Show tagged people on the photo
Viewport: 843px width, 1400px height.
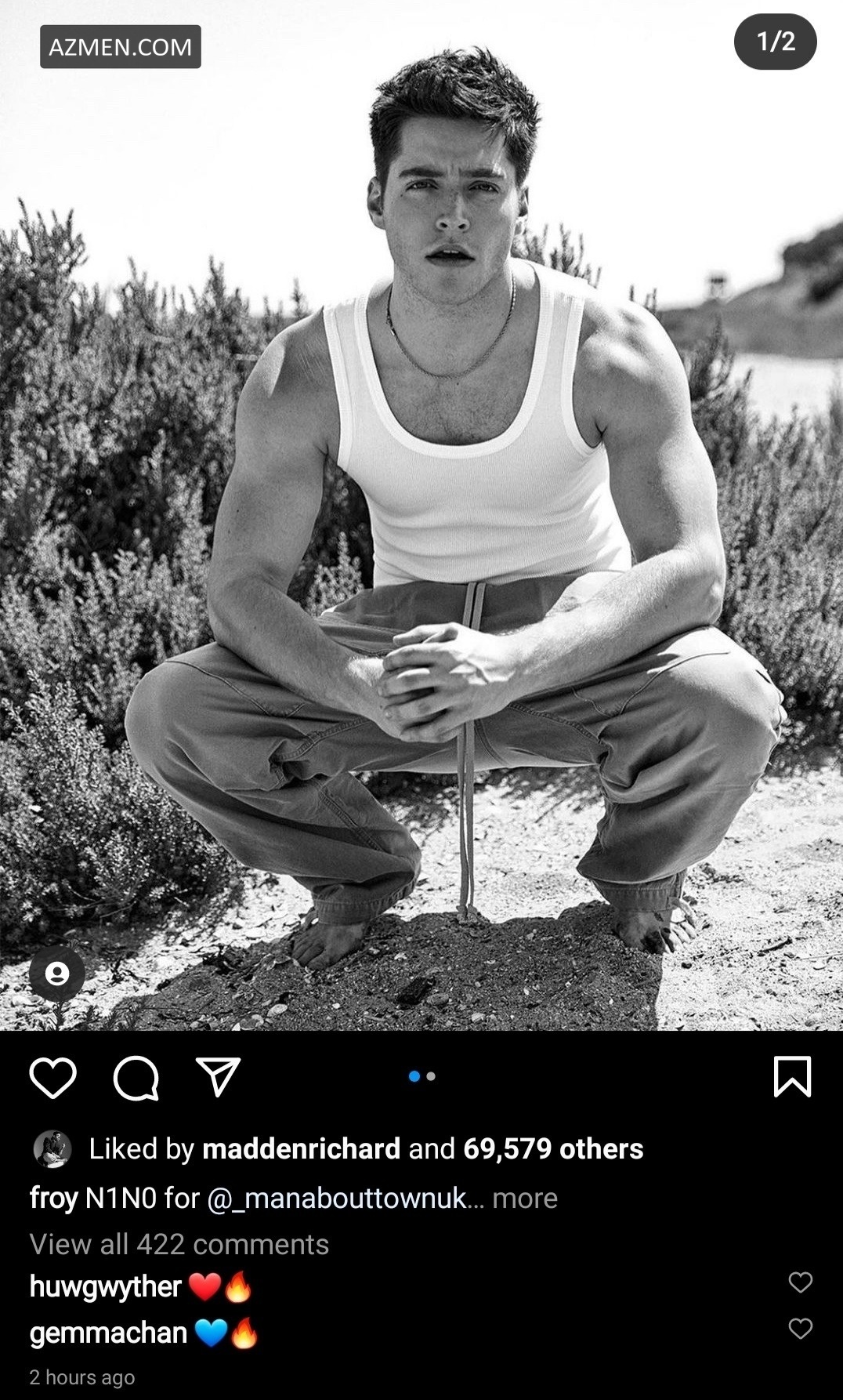(56, 974)
